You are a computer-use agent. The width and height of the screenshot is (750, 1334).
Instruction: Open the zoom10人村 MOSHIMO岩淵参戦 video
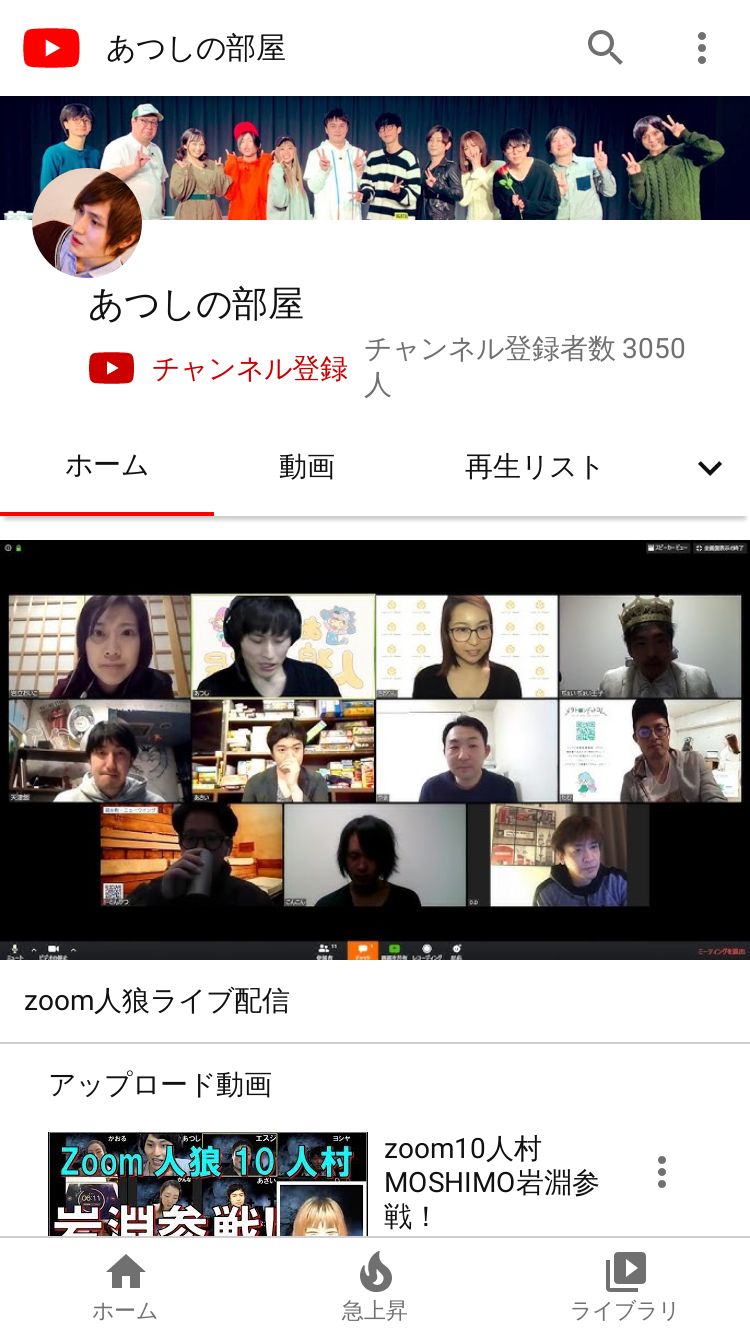point(491,1183)
